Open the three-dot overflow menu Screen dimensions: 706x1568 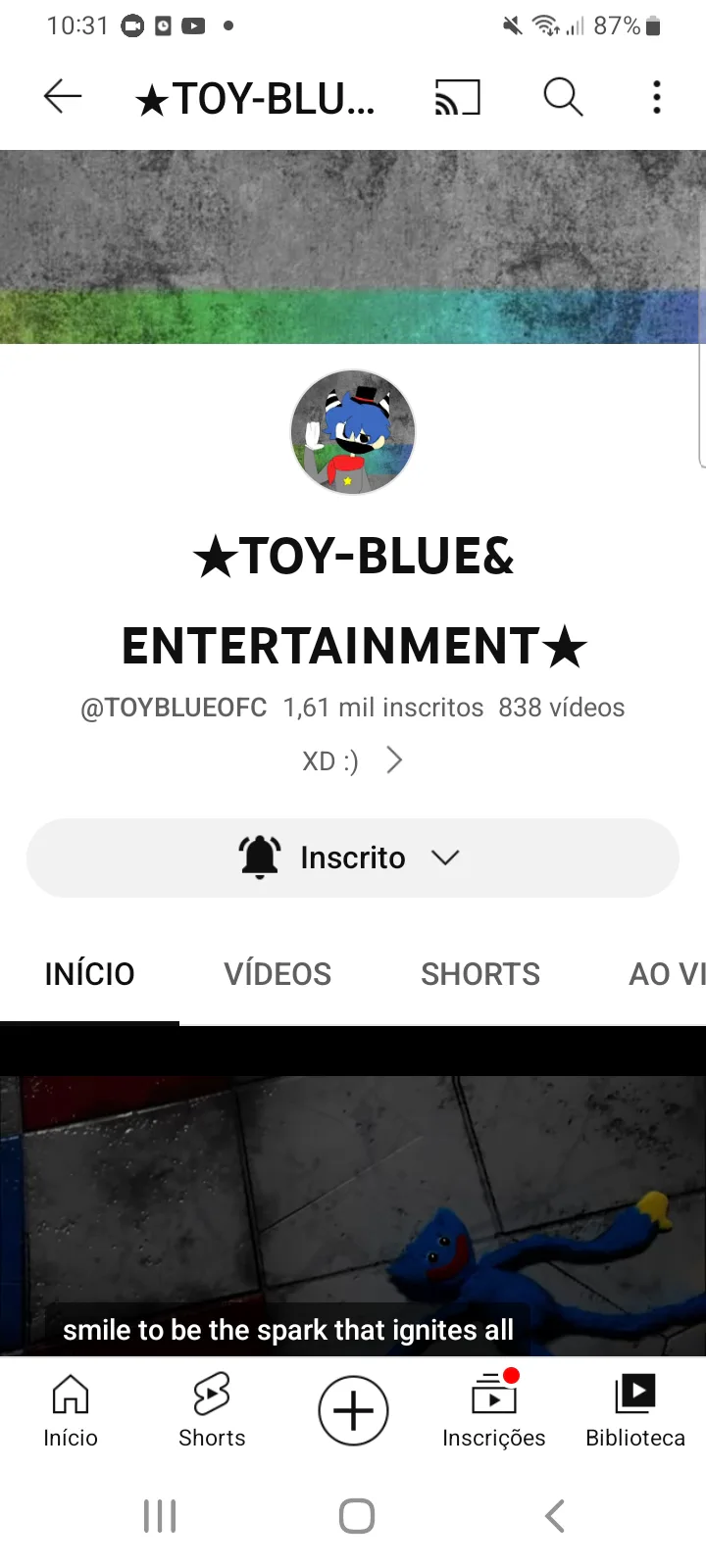pyautogui.click(x=657, y=97)
